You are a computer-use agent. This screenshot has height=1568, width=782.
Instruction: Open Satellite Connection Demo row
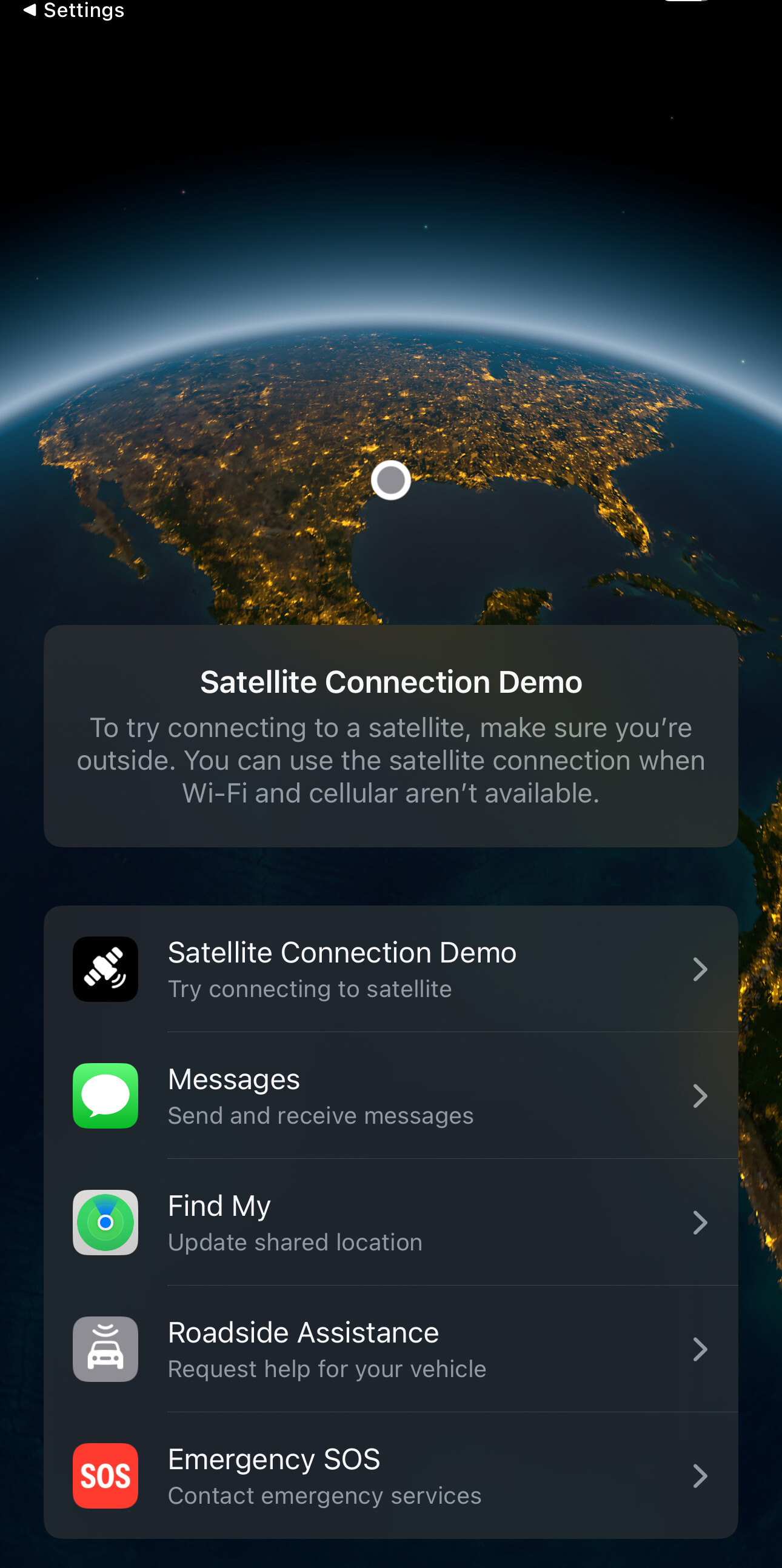pyautogui.click(x=390, y=969)
